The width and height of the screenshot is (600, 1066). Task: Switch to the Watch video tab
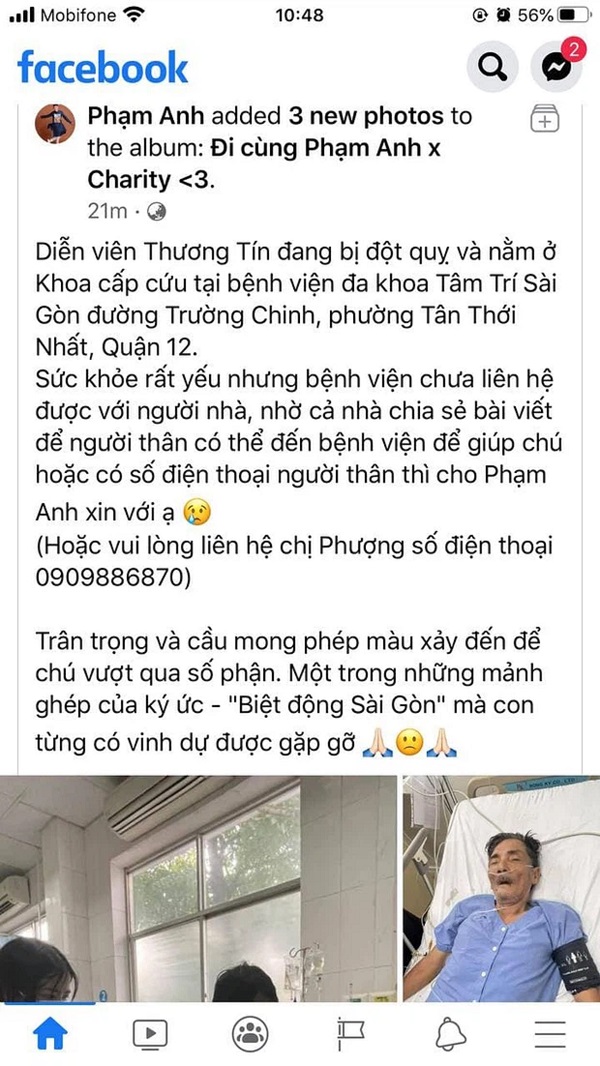[x=150, y=1032]
